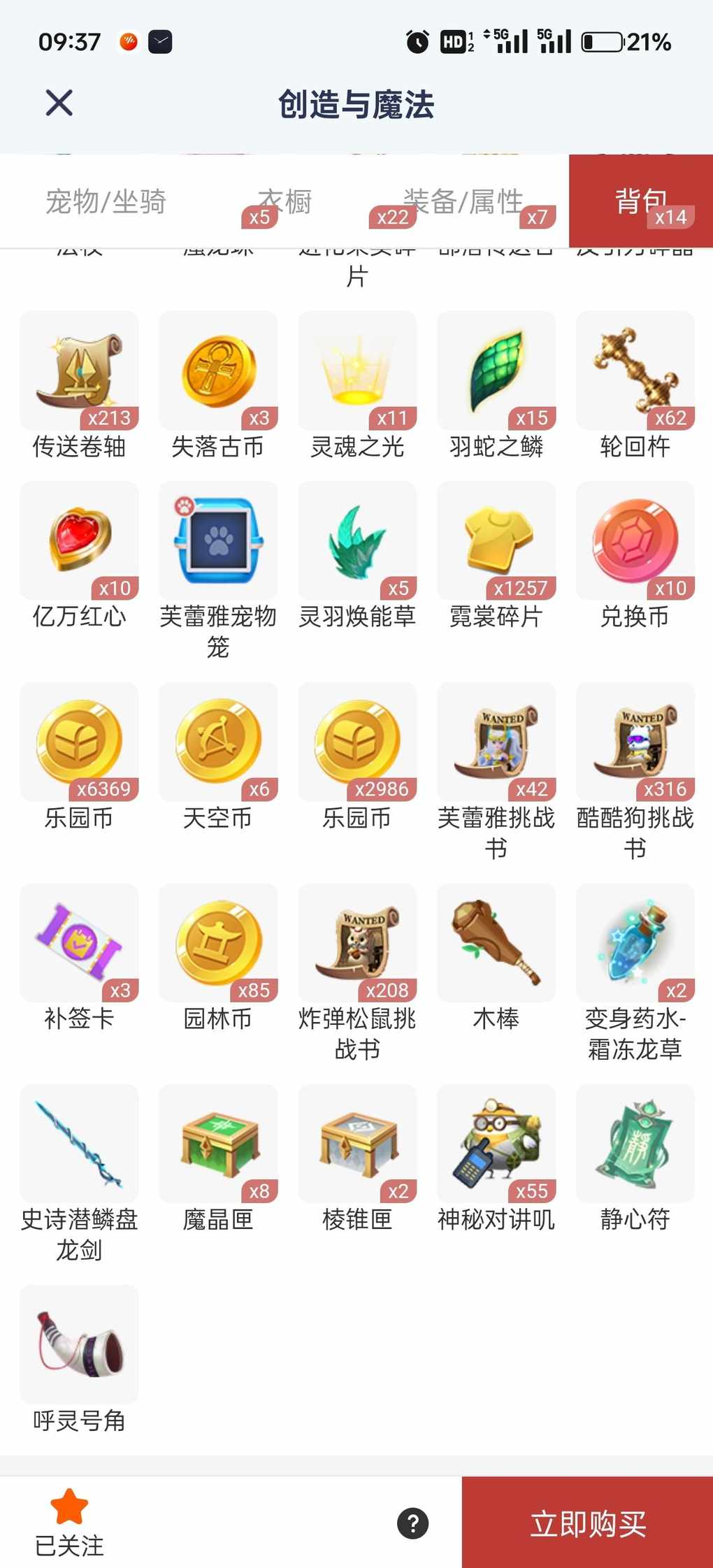Open the 装备/属性 tab
This screenshot has height=1568, width=713.
(x=463, y=202)
